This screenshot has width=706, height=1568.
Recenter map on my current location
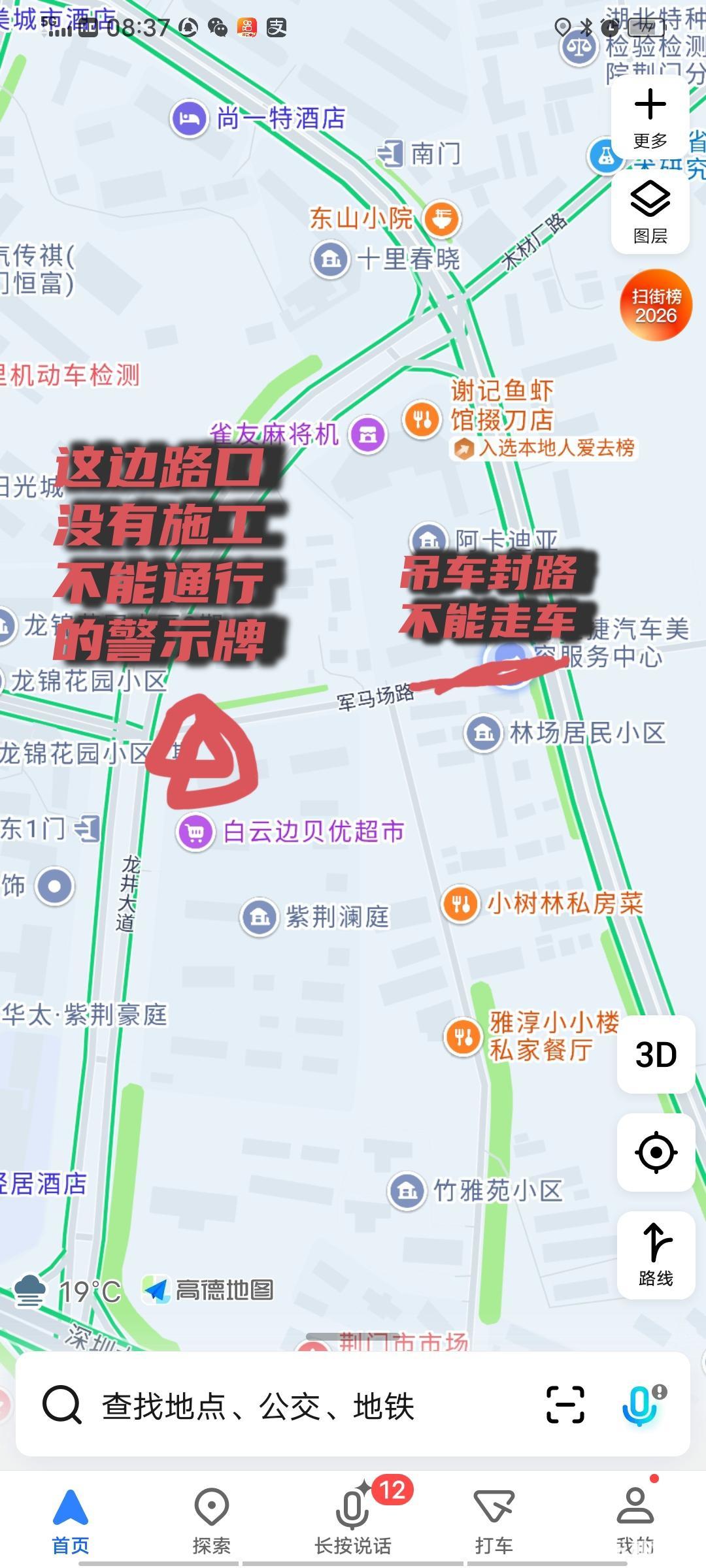pyautogui.click(x=656, y=1152)
